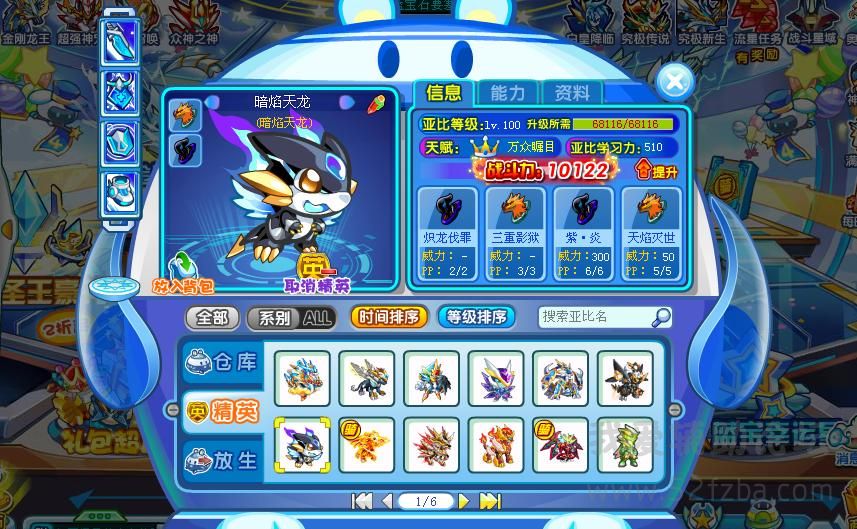Open the 放生 release tab

coord(222,460)
